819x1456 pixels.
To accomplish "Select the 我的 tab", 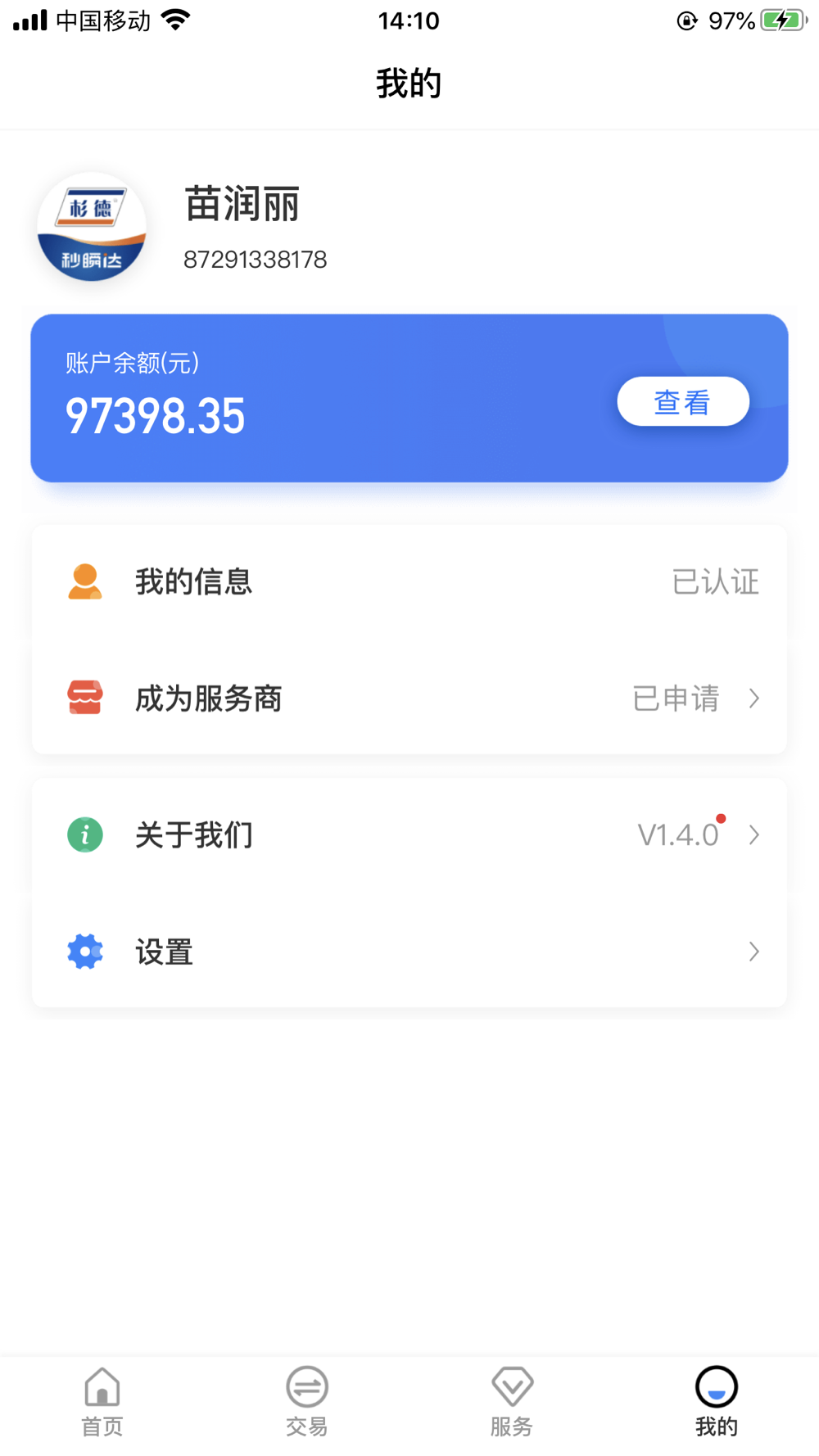I will [x=717, y=1402].
